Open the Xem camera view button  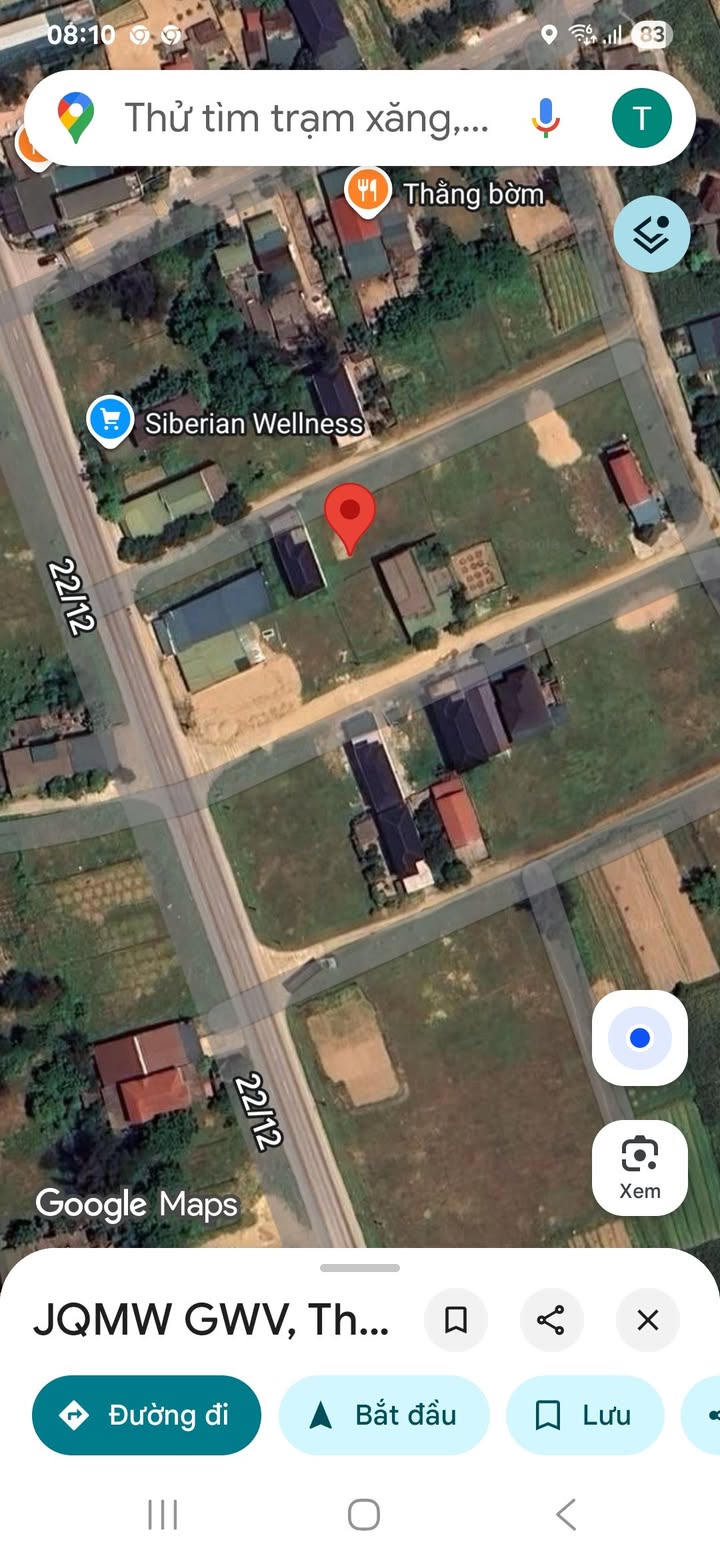tap(640, 1167)
